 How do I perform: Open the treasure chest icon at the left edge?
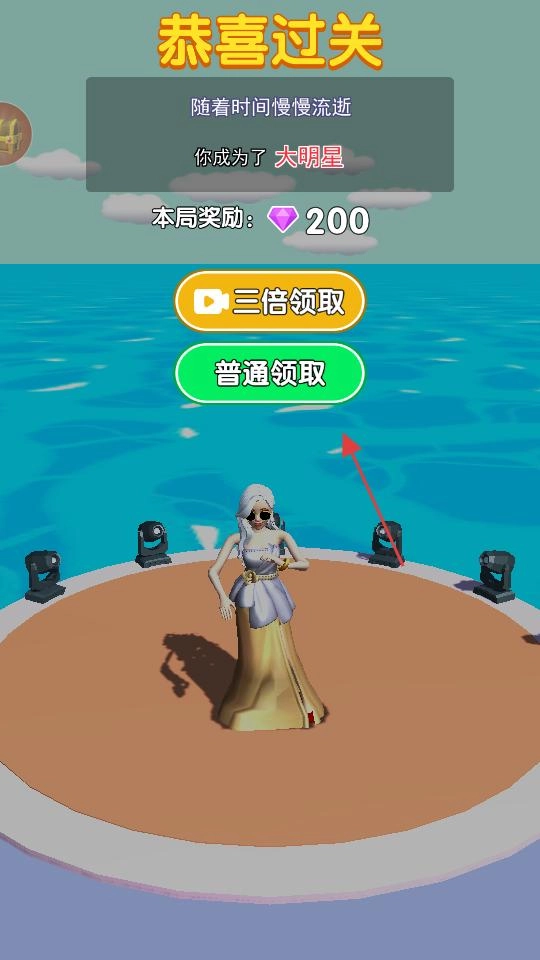point(13,134)
